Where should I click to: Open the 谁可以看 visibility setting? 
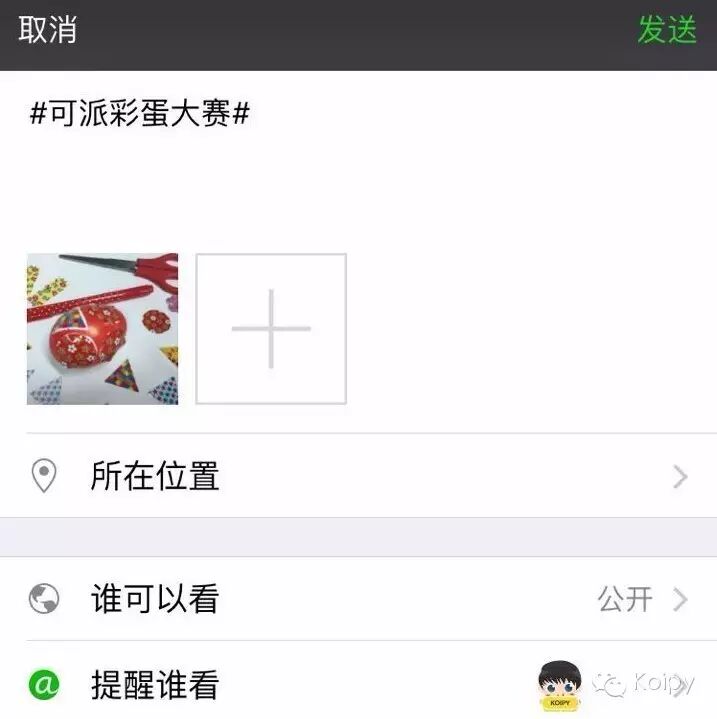(x=358, y=599)
